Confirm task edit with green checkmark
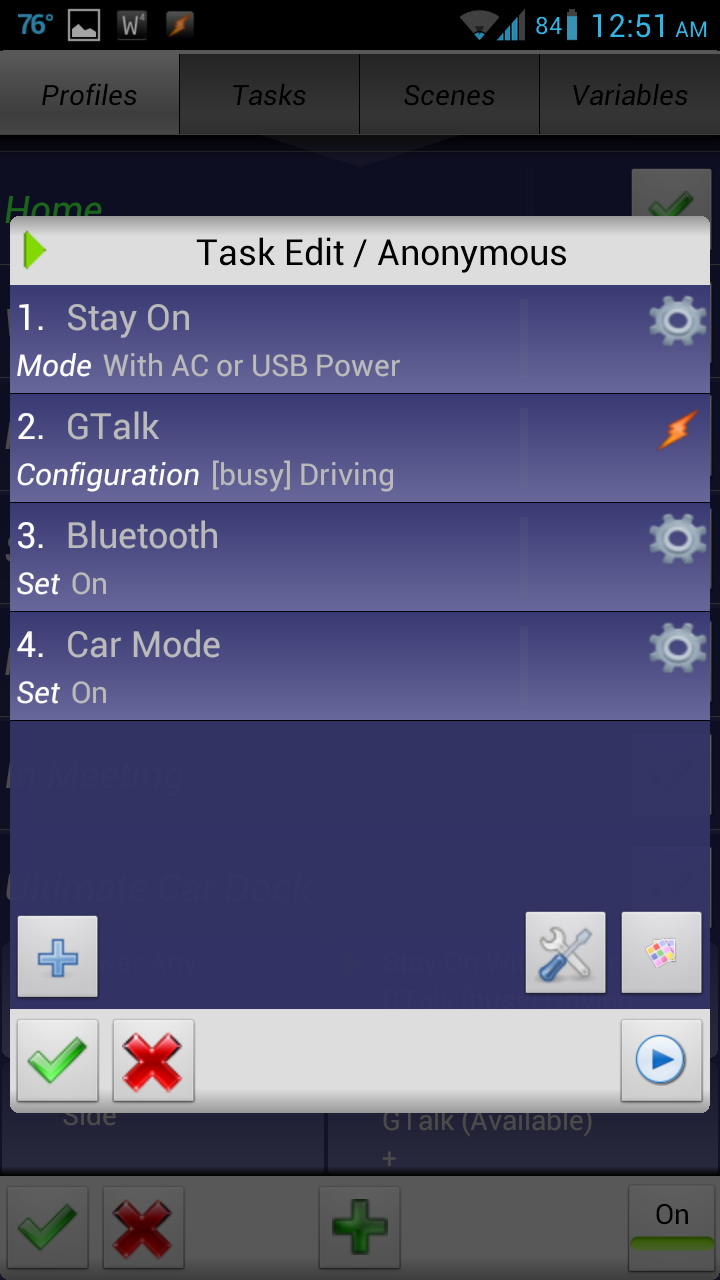This screenshot has width=720, height=1280. [58, 1061]
